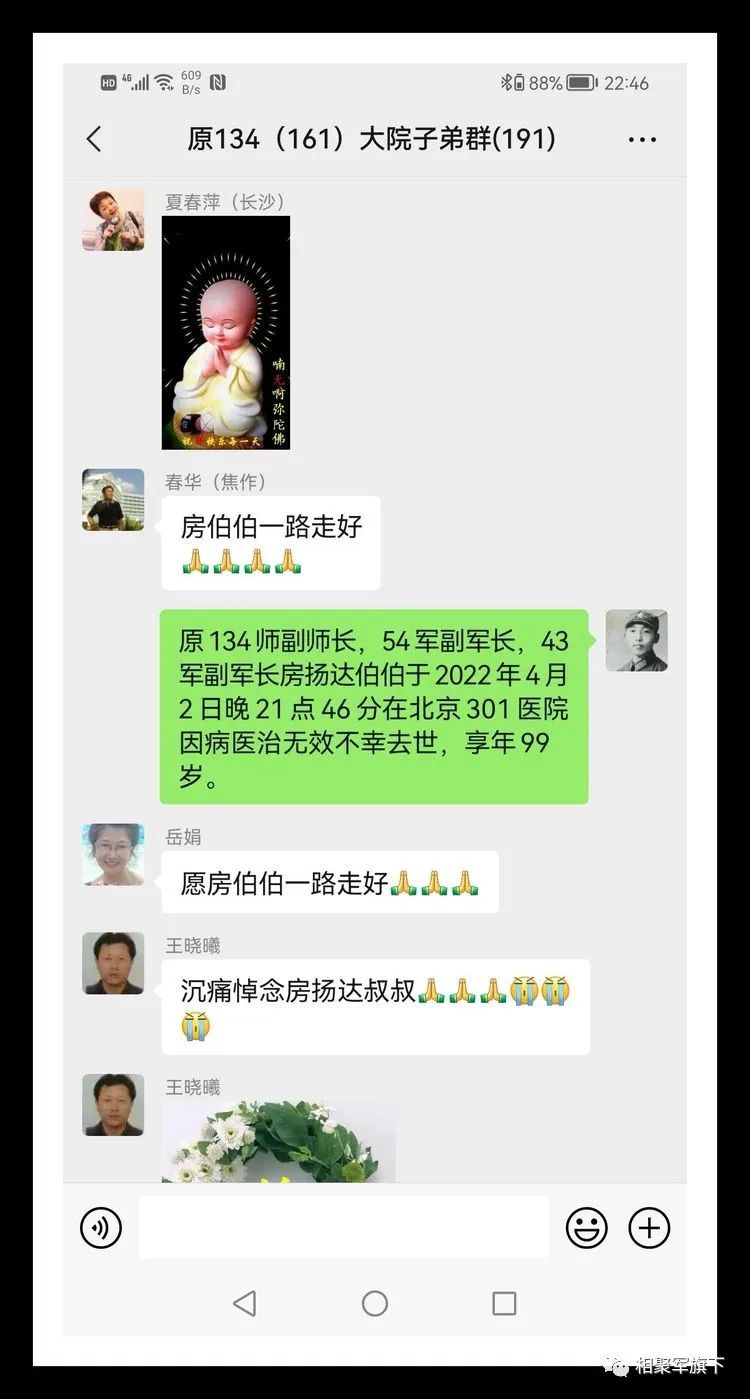The width and height of the screenshot is (750, 1399).
Task: View 春华（焦作）profile avatar
Action: [113, 499]
